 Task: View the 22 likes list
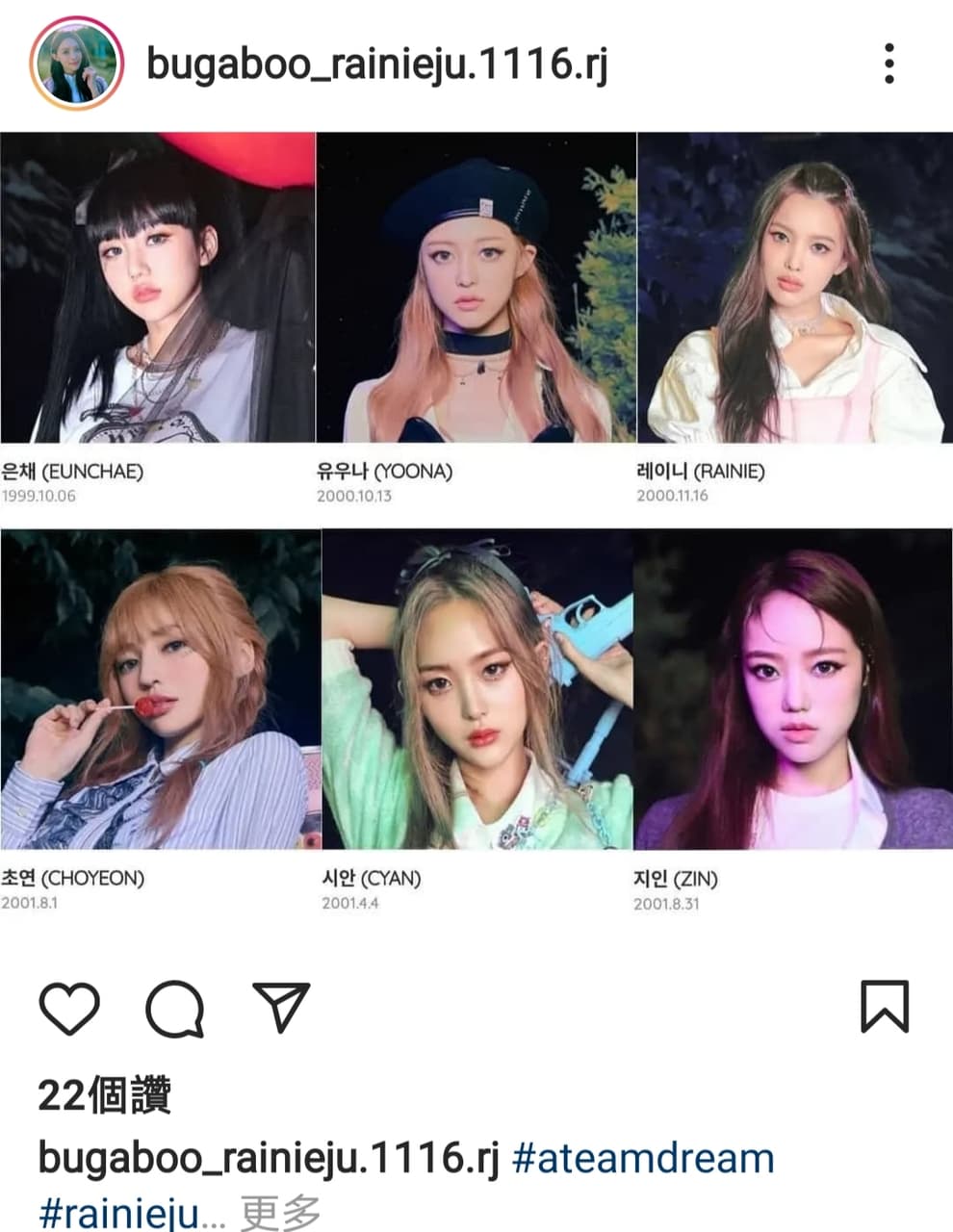coord(104,1095)
